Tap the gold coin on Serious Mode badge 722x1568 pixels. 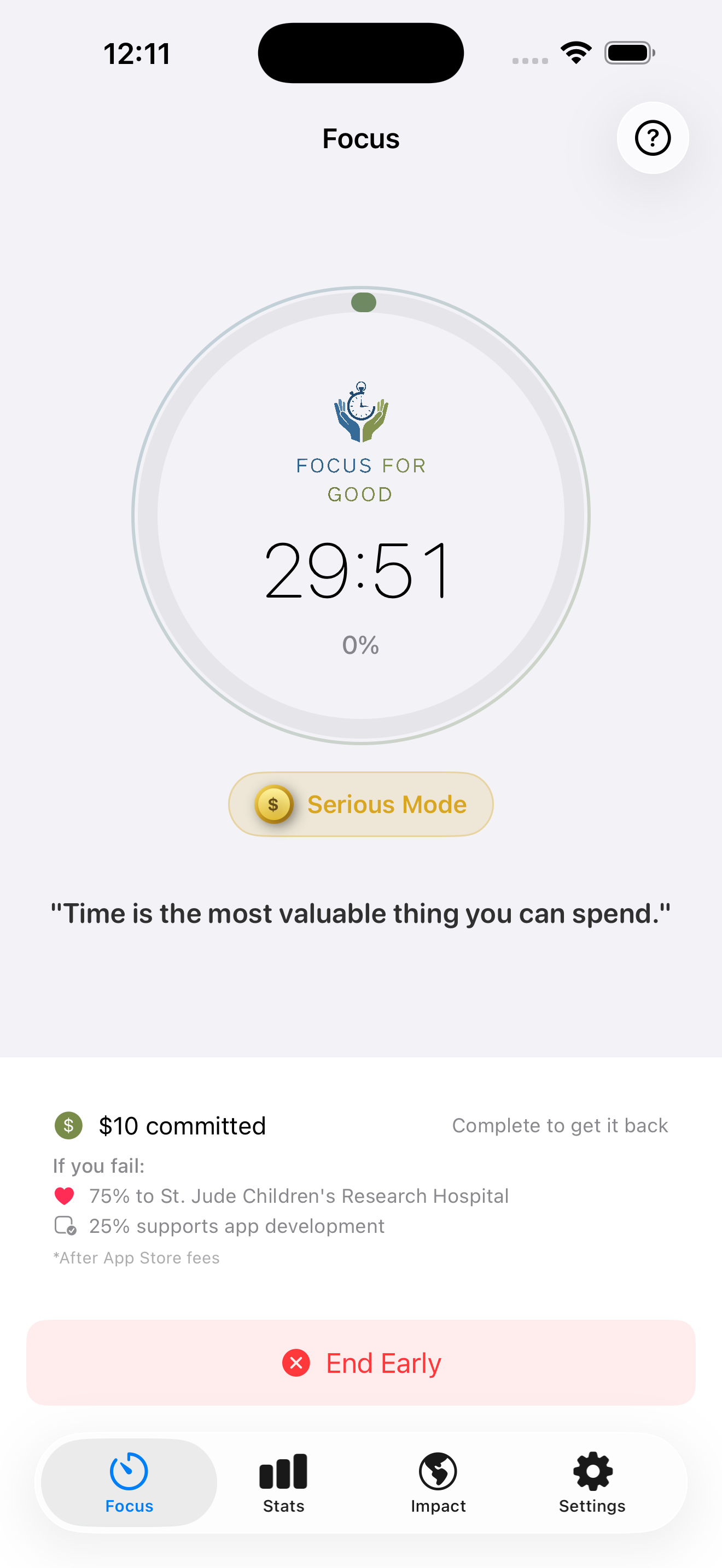pyautogui.click(x=273, y=804)
